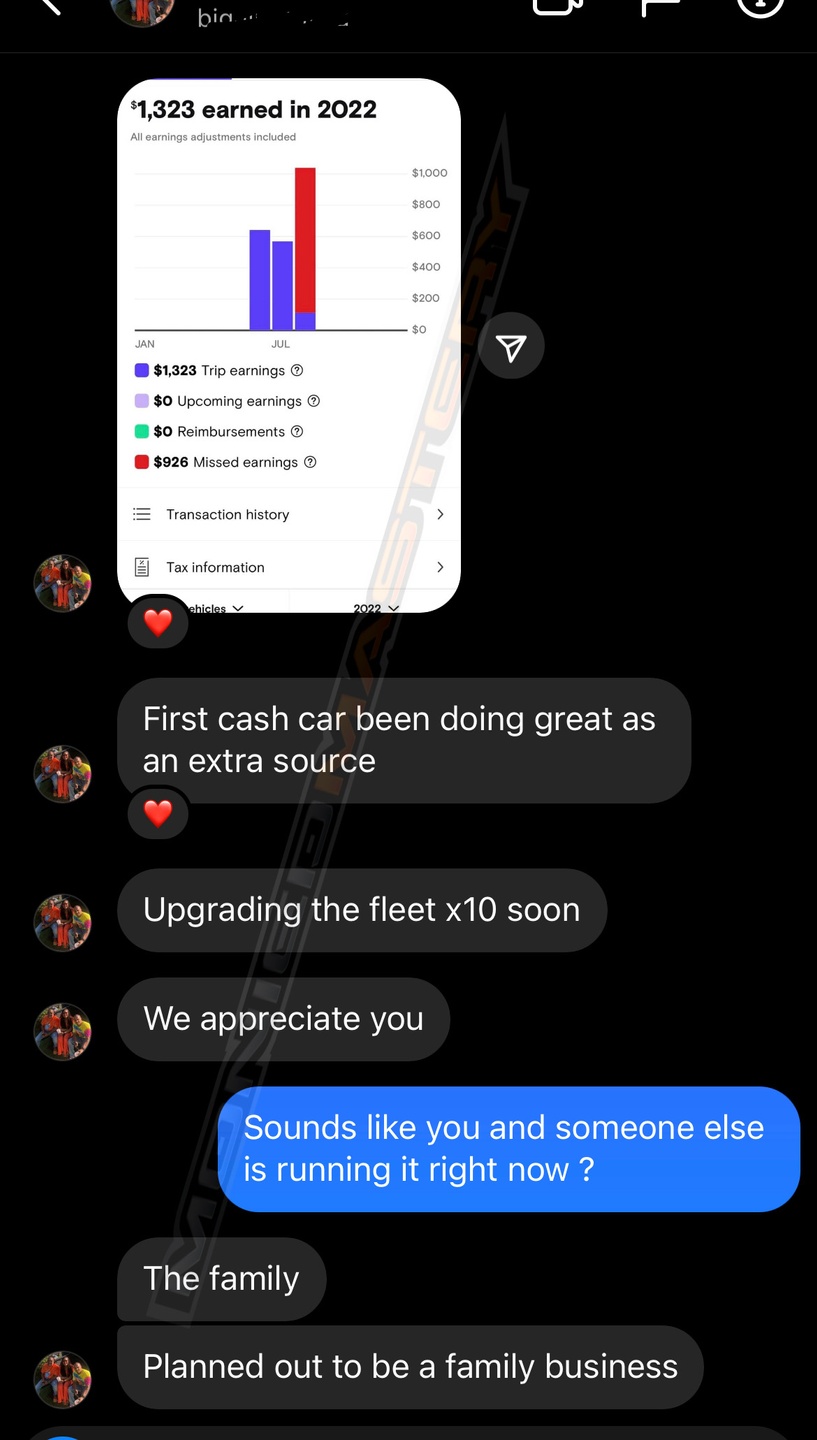Viewport: 817px width, 1440px height.
Task: View heart reaction under the shared image
Action: (x=158, y=623)
